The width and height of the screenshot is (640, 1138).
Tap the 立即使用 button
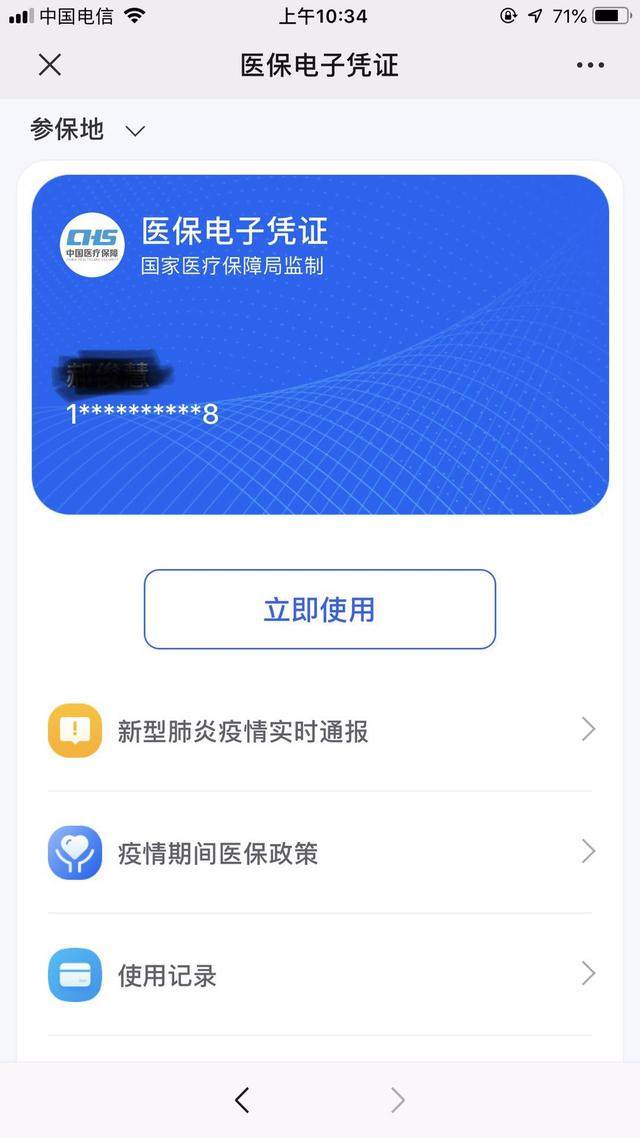(x=320, y=609)
